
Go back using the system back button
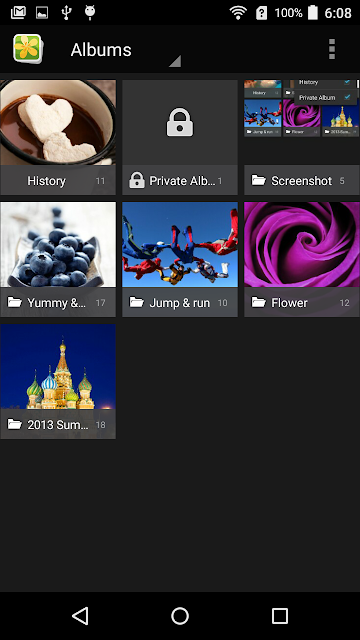click(80, 616)
